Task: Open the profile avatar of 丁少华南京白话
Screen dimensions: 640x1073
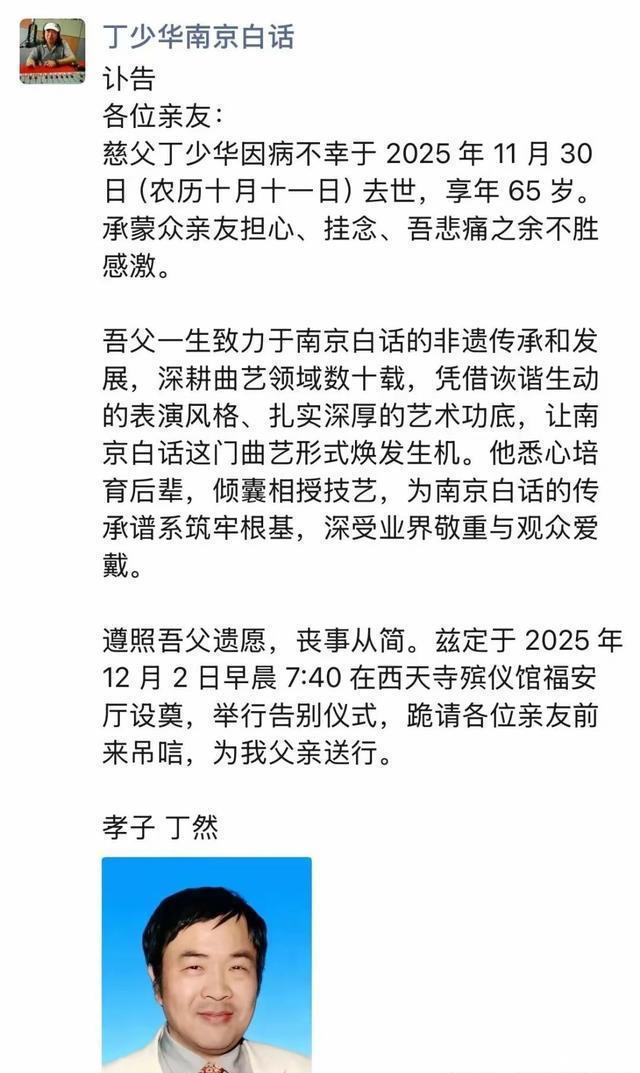Action: [x=52, y=51]
